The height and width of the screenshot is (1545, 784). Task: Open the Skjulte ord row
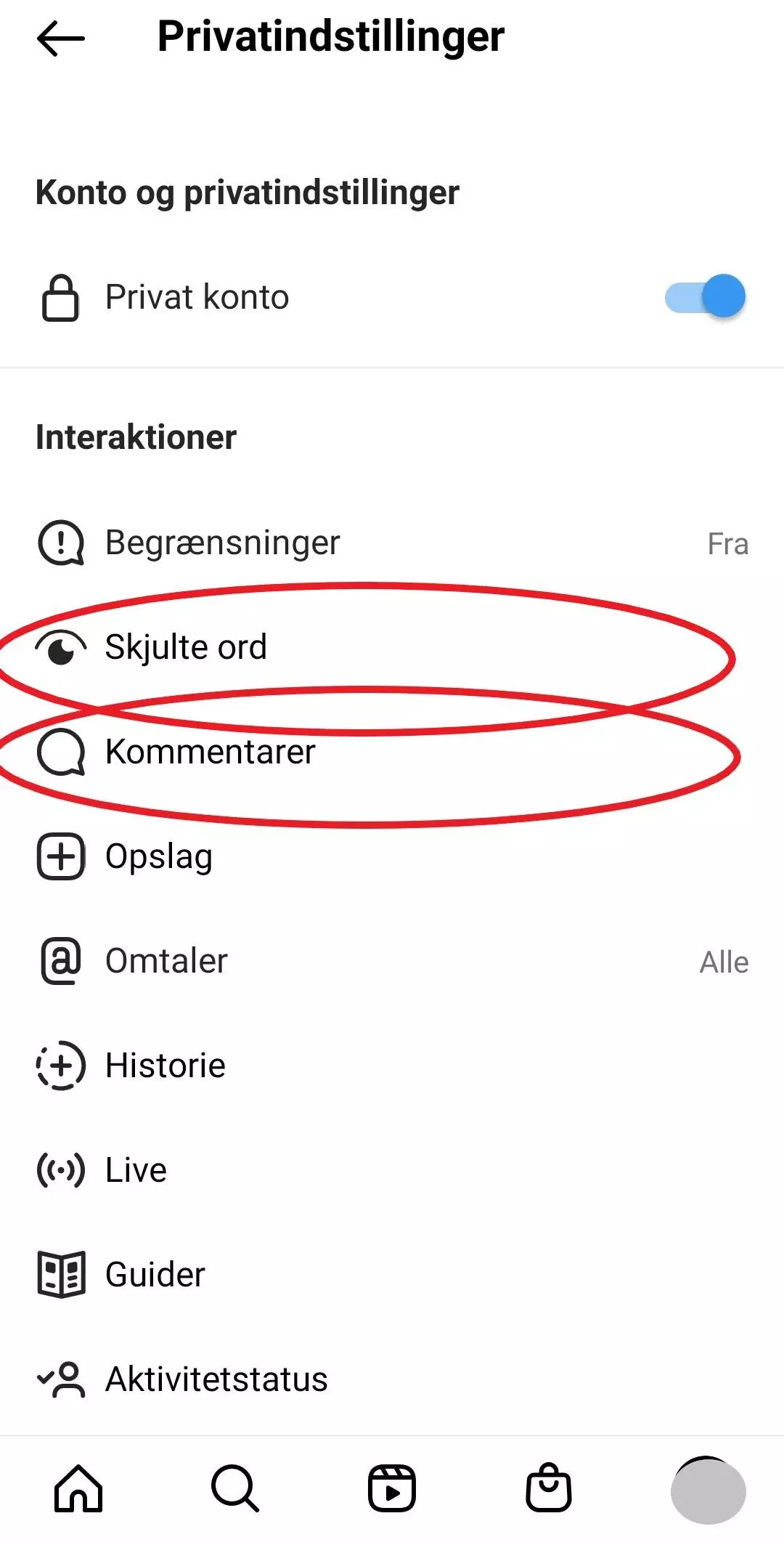392,647
